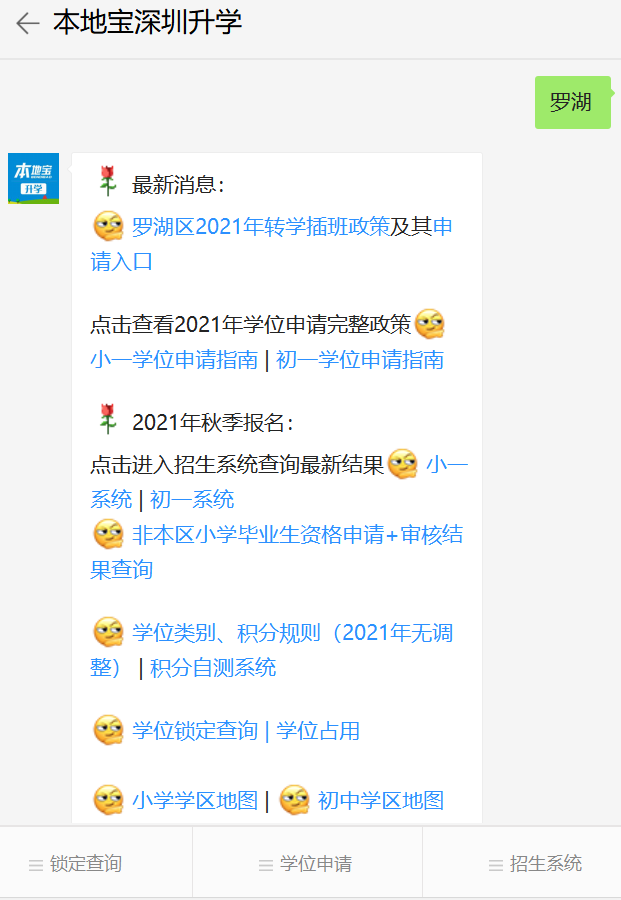Go back using the arrow icon
This screenshot has height=900, width=621.
pos(27,23)
